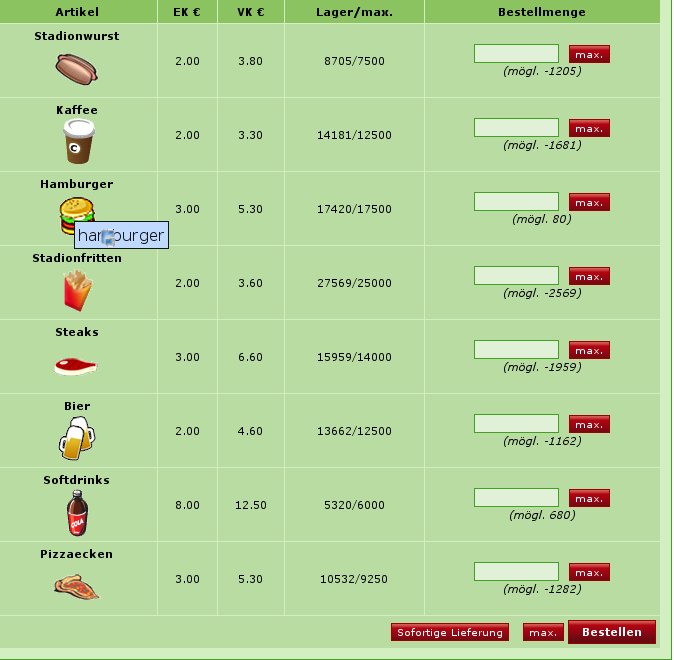The width and height of the screenshot is (674, 660).
Task: Tap the Bier quantity input field
Action: tap(516, 424)
